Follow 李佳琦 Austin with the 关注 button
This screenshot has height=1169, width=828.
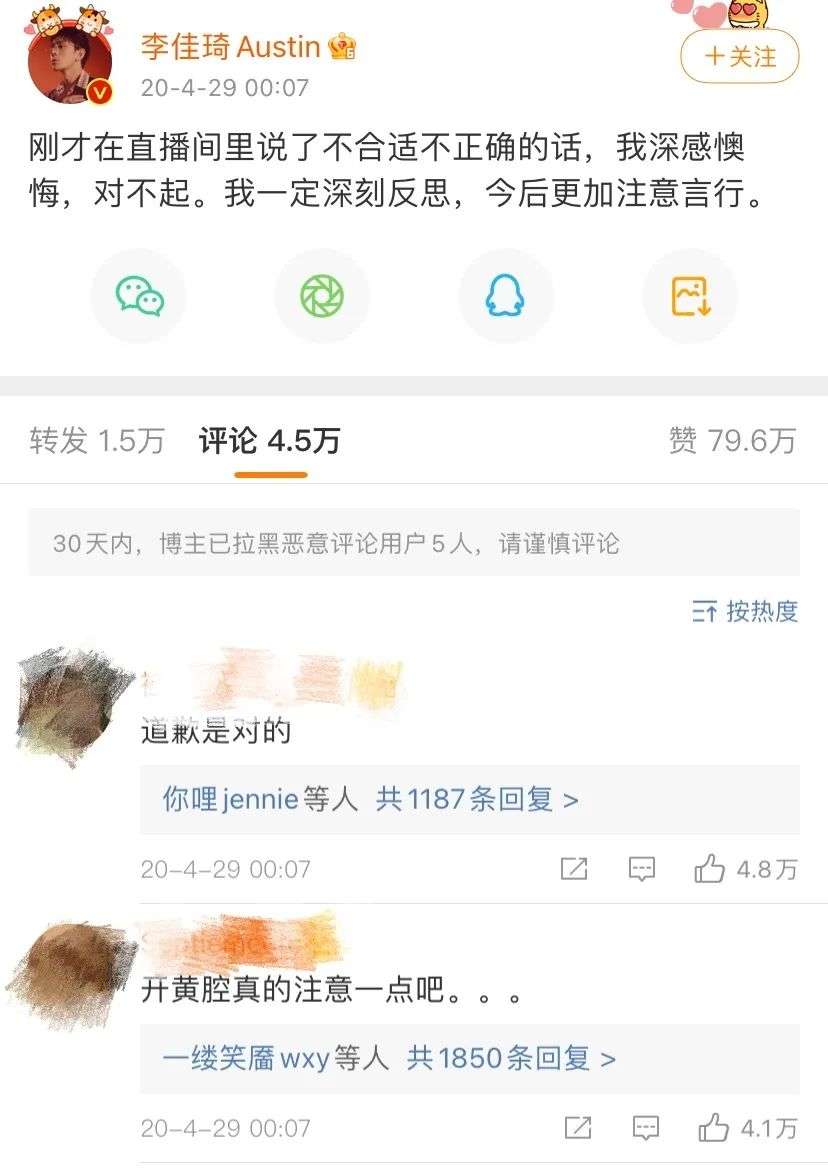click(740, 57)
